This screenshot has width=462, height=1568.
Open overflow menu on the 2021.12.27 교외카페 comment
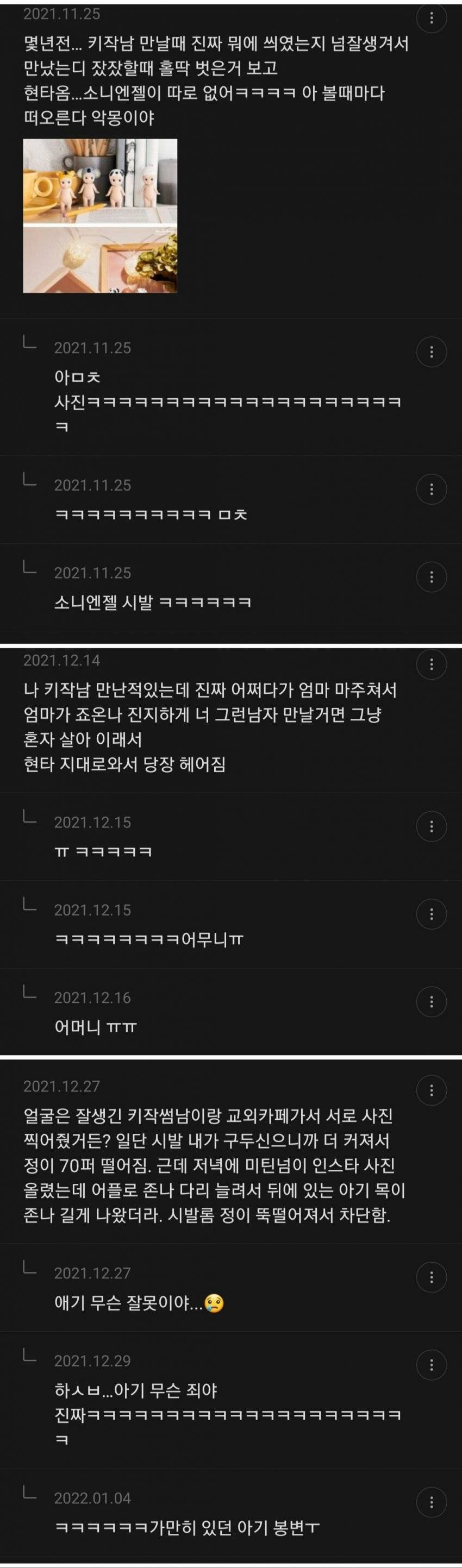point(432,1090)
